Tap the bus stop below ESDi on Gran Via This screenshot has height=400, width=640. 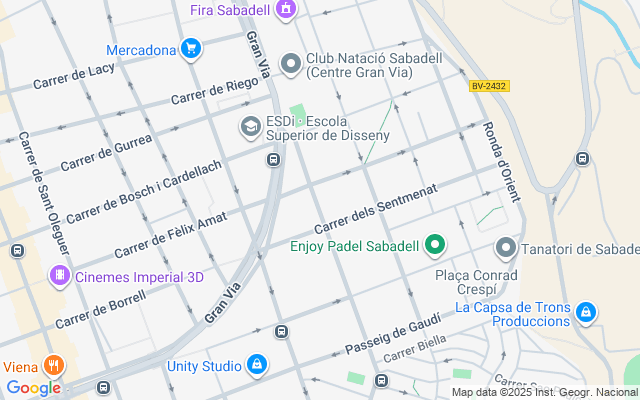(273, 160)
